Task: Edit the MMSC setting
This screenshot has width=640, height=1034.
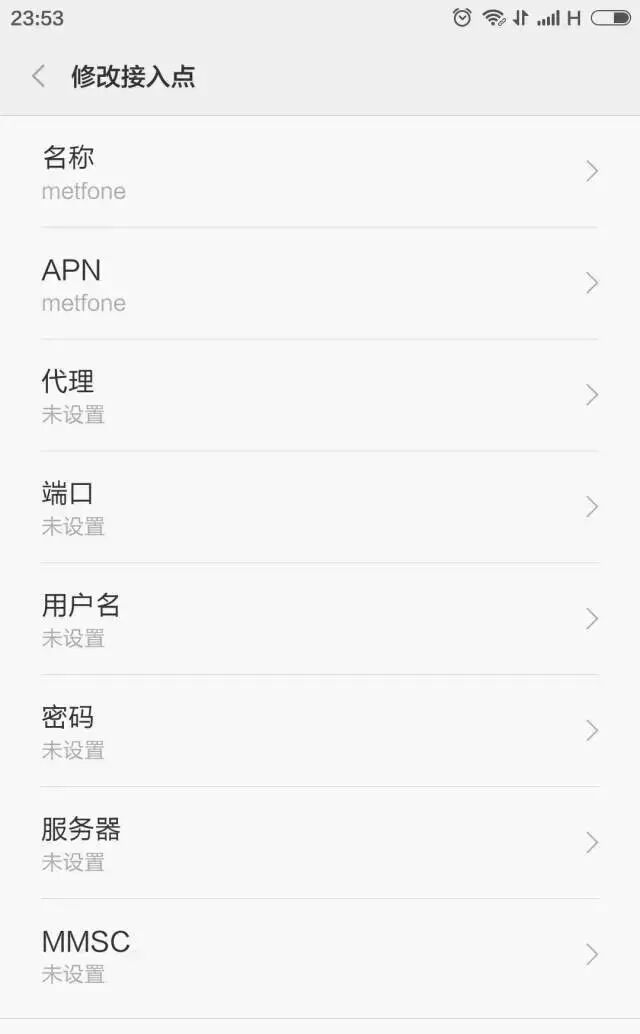Action: [320, 955]
